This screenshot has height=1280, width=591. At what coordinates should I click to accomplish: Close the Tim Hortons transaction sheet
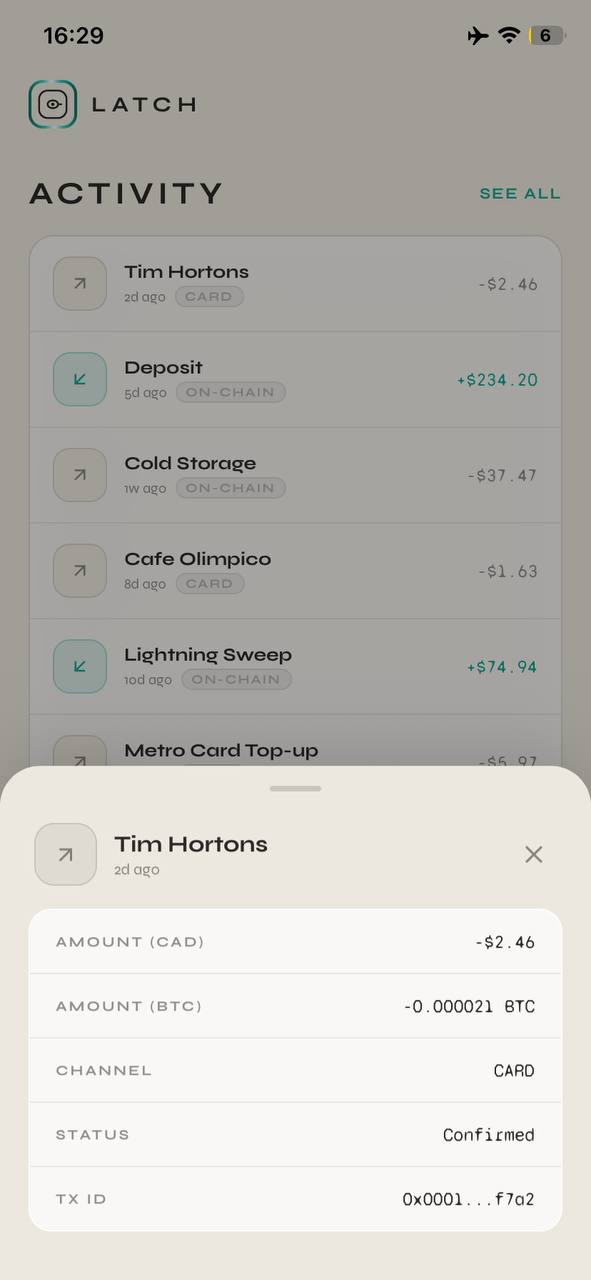tap(533, 854)
